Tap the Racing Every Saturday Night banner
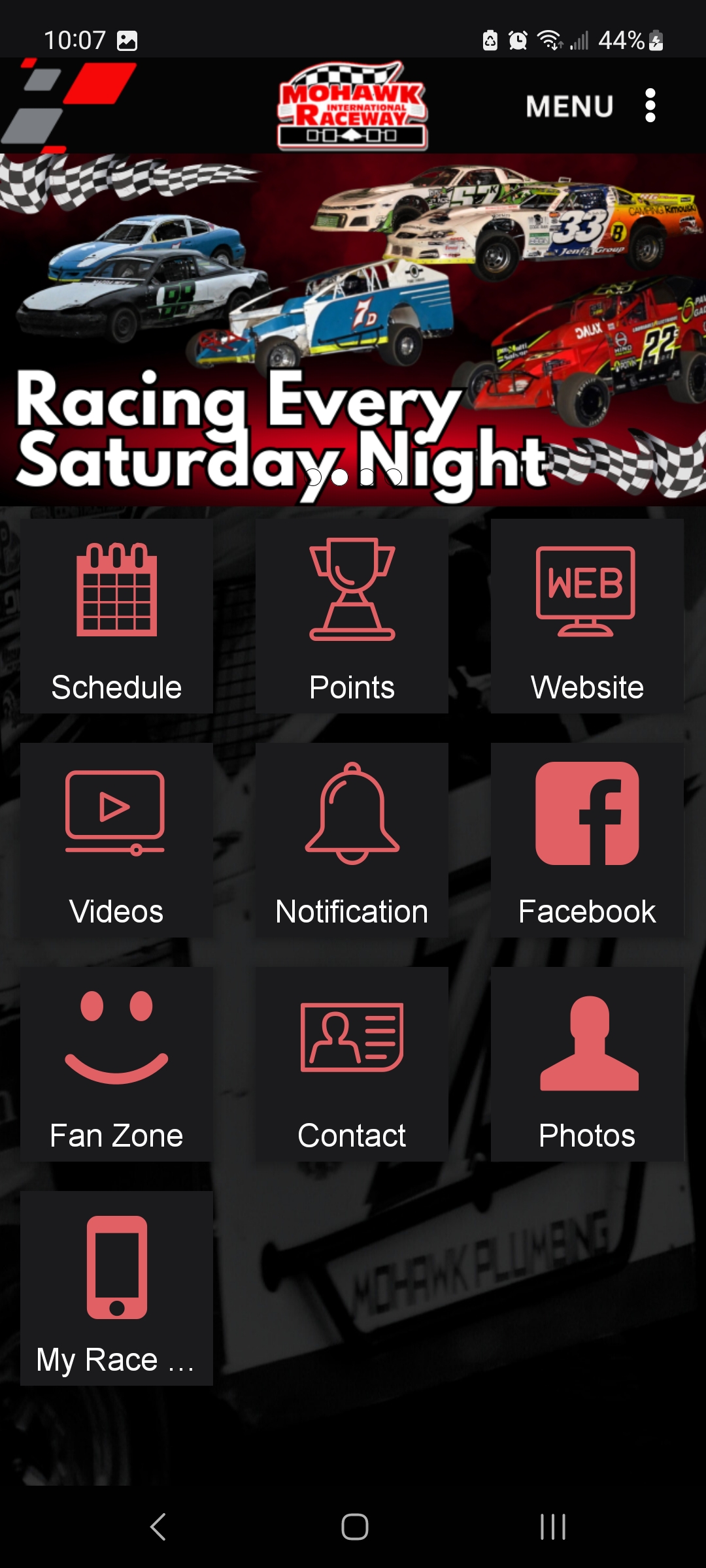The width and height of the screenshot is (706, 1568). (353, 327)
